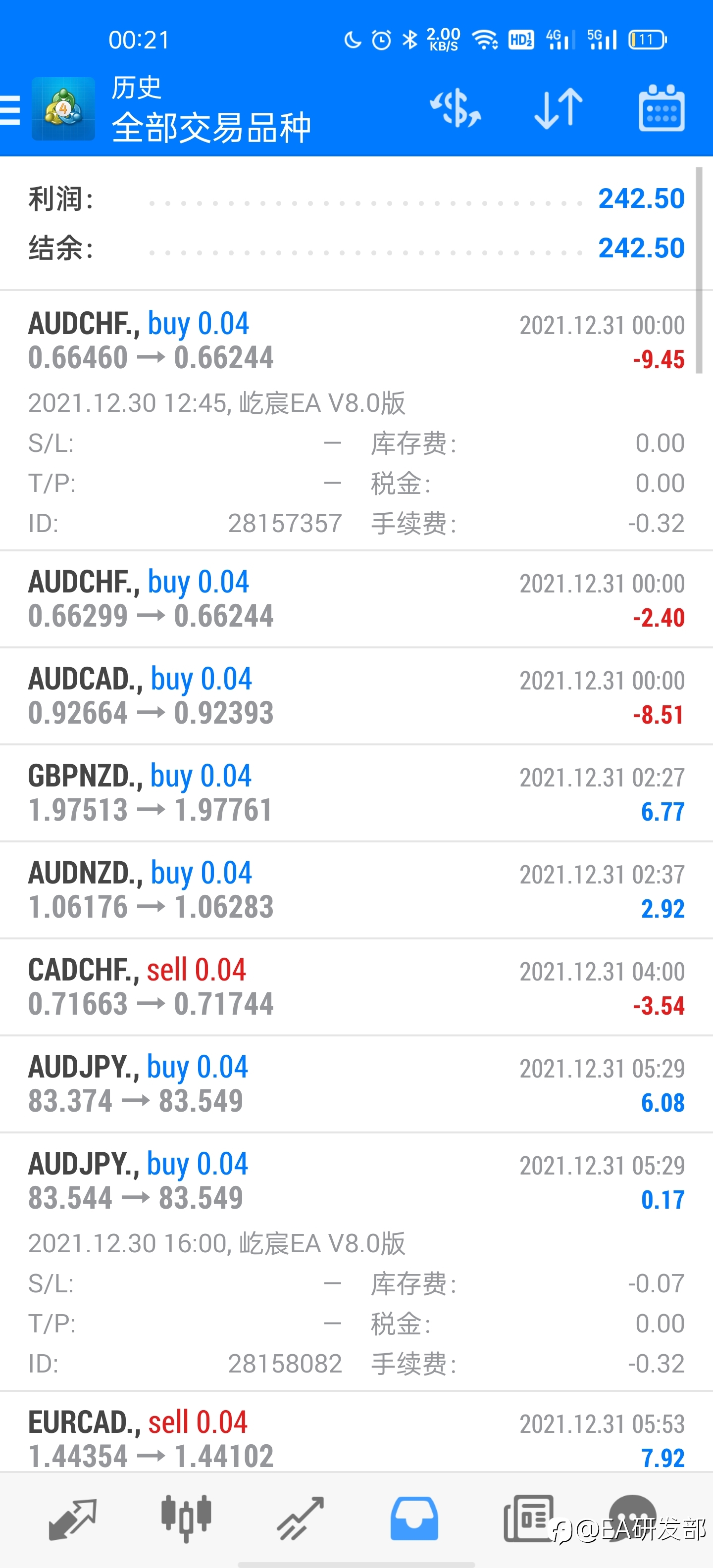Collapse the AUDCHF trade with loss -9.45

tap(356, 421)
